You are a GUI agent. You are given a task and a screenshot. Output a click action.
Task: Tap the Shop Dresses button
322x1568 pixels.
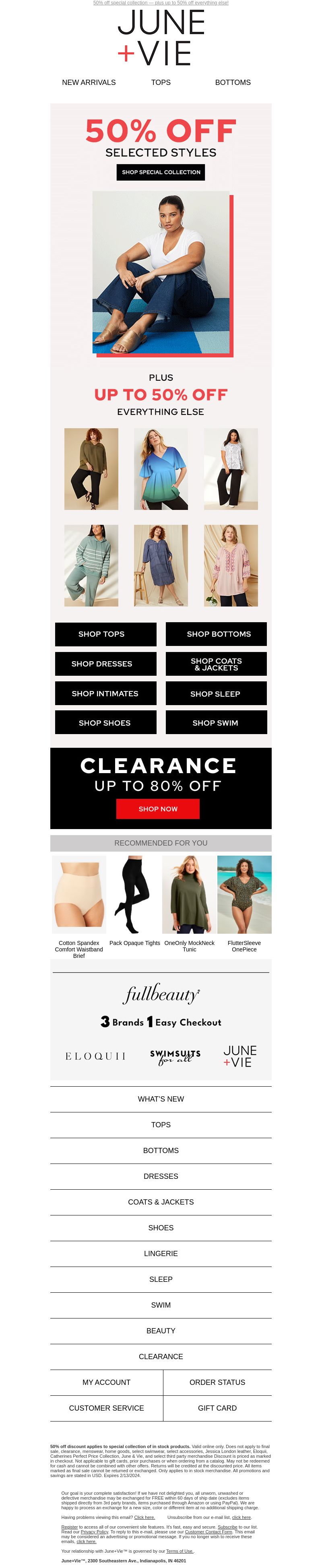click(x=105, y=664)
